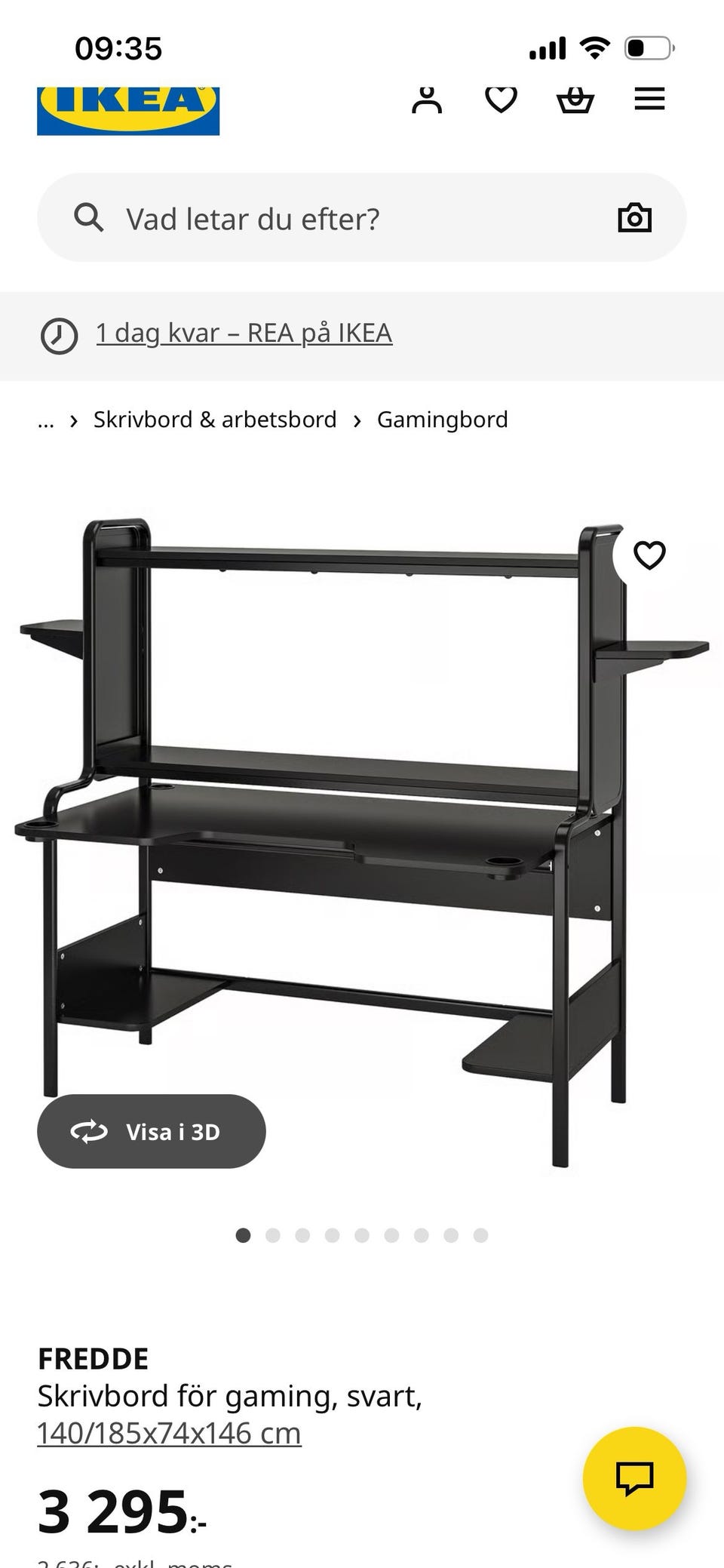724x1568 pixels.
Task: Tap the 'Vad letar du efter?' search field
Action: (x=362, y=218)
